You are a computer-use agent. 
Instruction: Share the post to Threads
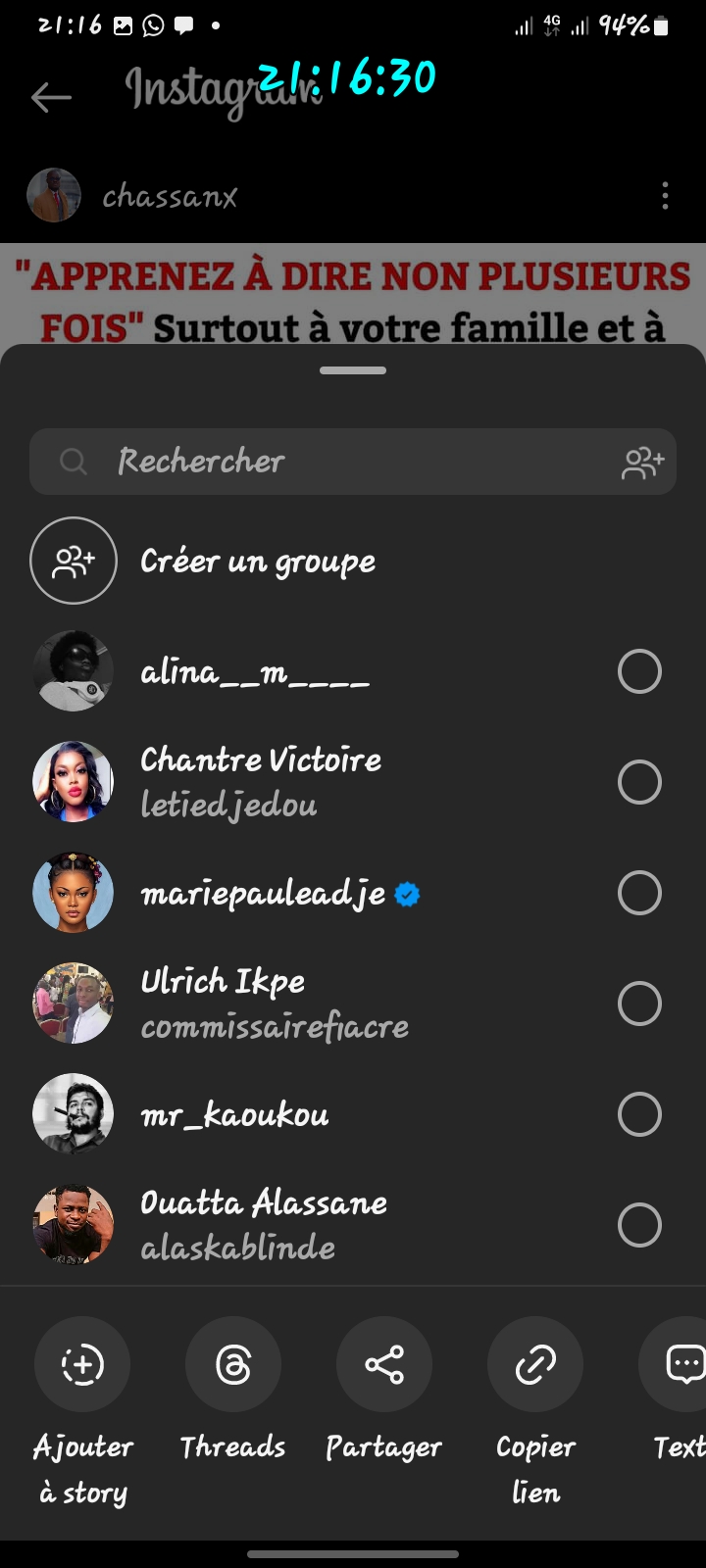click(x=233, y=1365)
